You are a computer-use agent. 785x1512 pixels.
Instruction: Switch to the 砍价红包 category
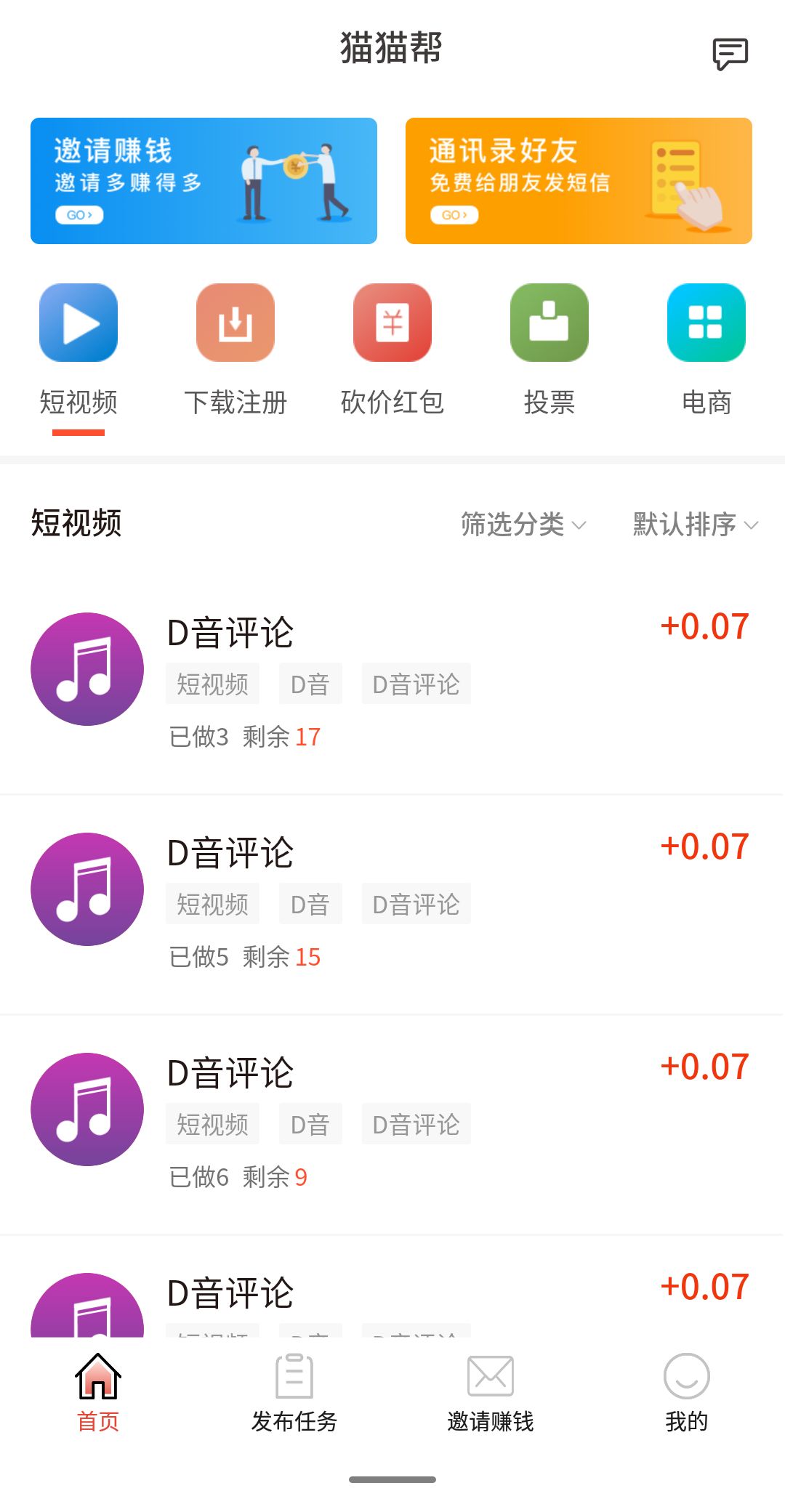coord(392,350)
